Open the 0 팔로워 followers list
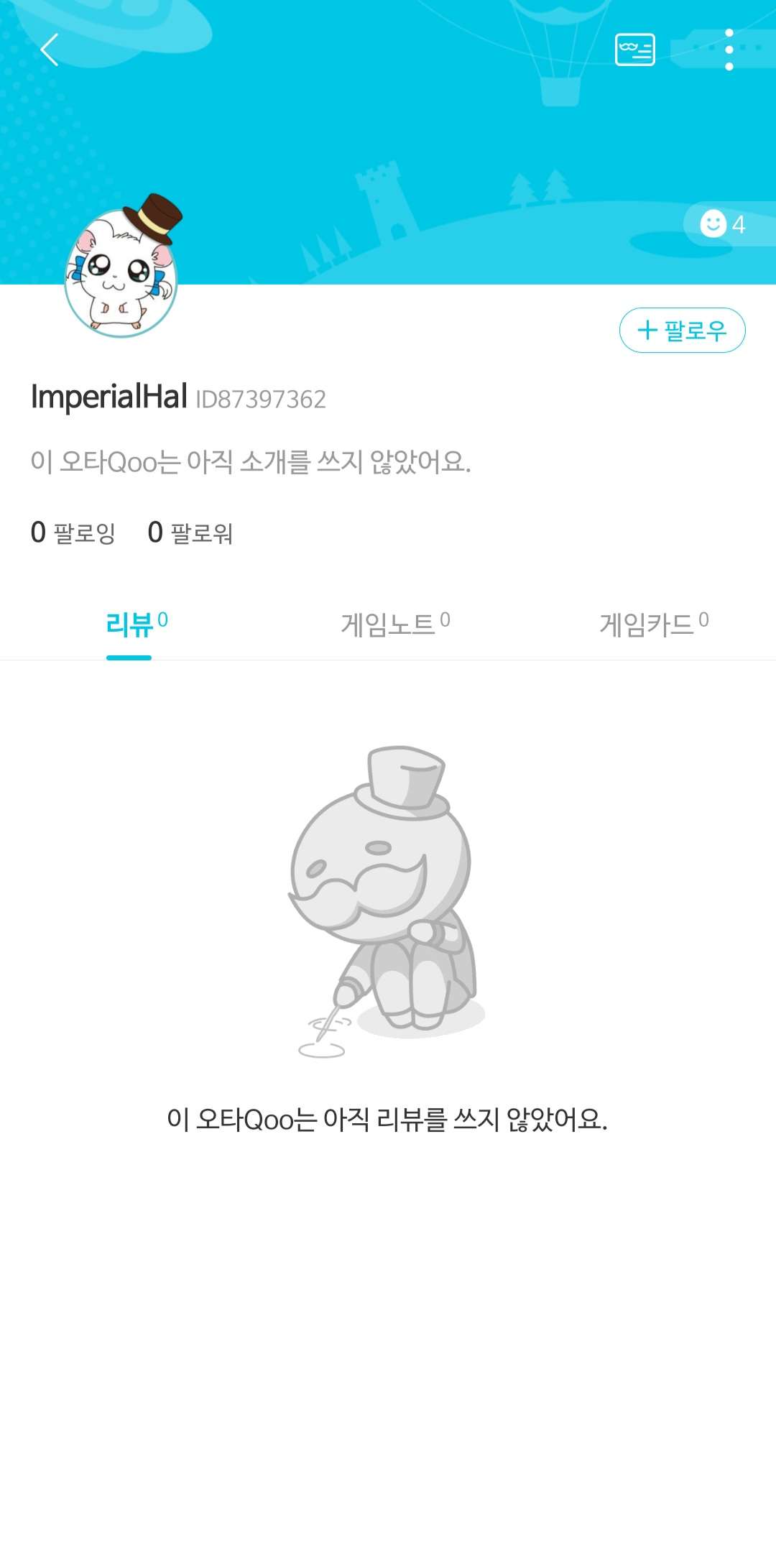 [x=190, y=532]
